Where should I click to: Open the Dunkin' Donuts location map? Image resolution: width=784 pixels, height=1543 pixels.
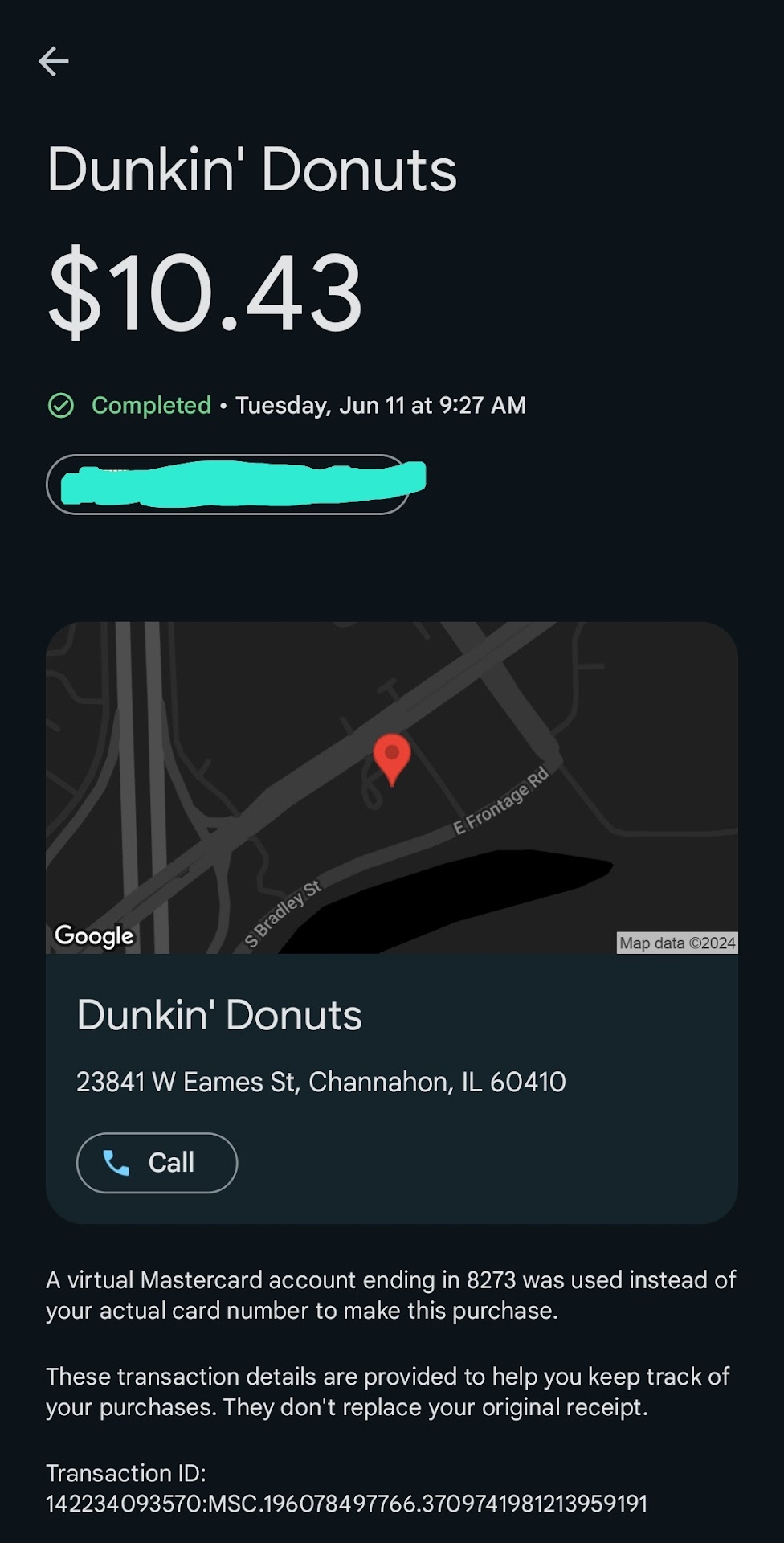392,788
